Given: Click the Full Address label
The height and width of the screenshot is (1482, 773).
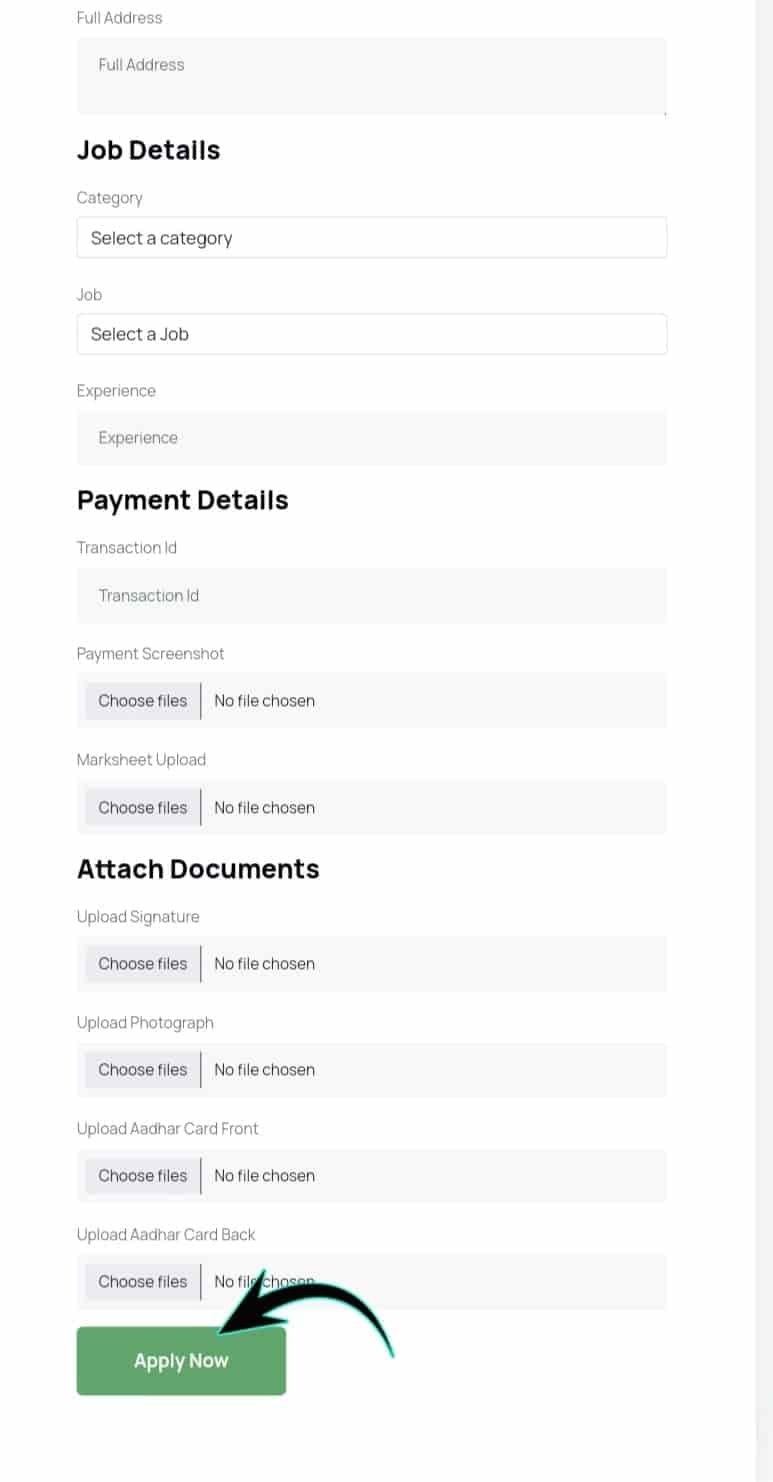Looking at the screenshot, I should point(119,17).
